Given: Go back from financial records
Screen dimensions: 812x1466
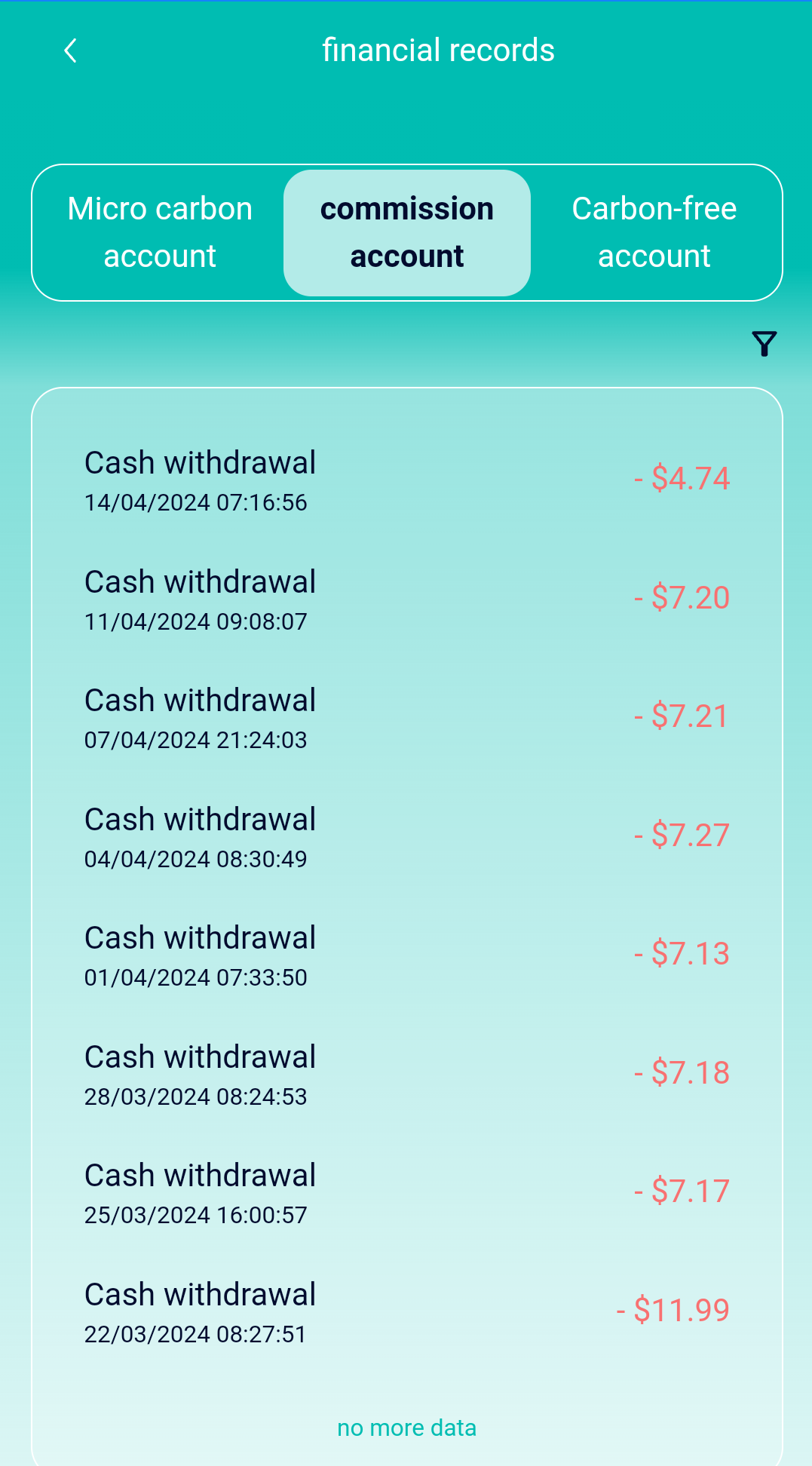Looking at the screenshot, I should click(x=70, y=51).
